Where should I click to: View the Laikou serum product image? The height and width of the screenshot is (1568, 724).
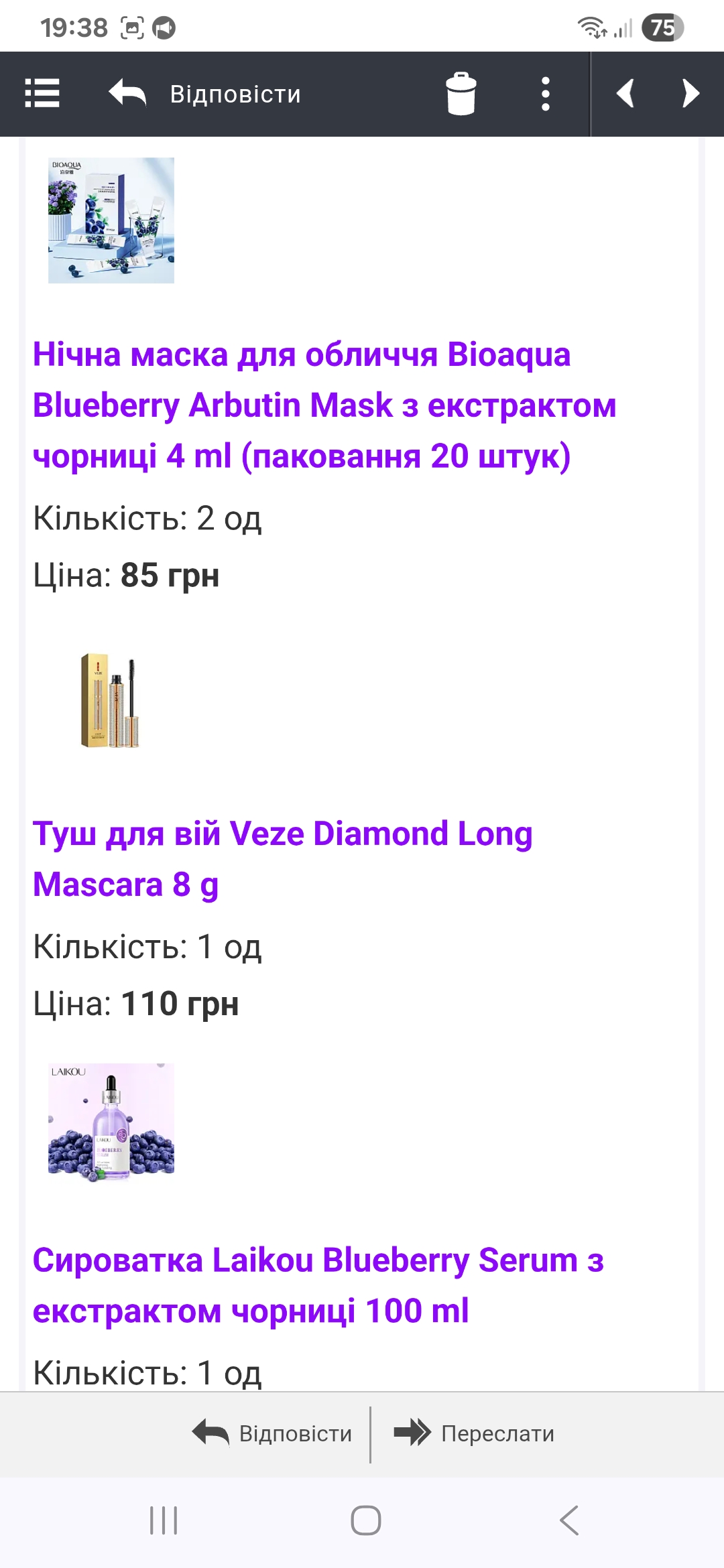tap(111, 1122)
